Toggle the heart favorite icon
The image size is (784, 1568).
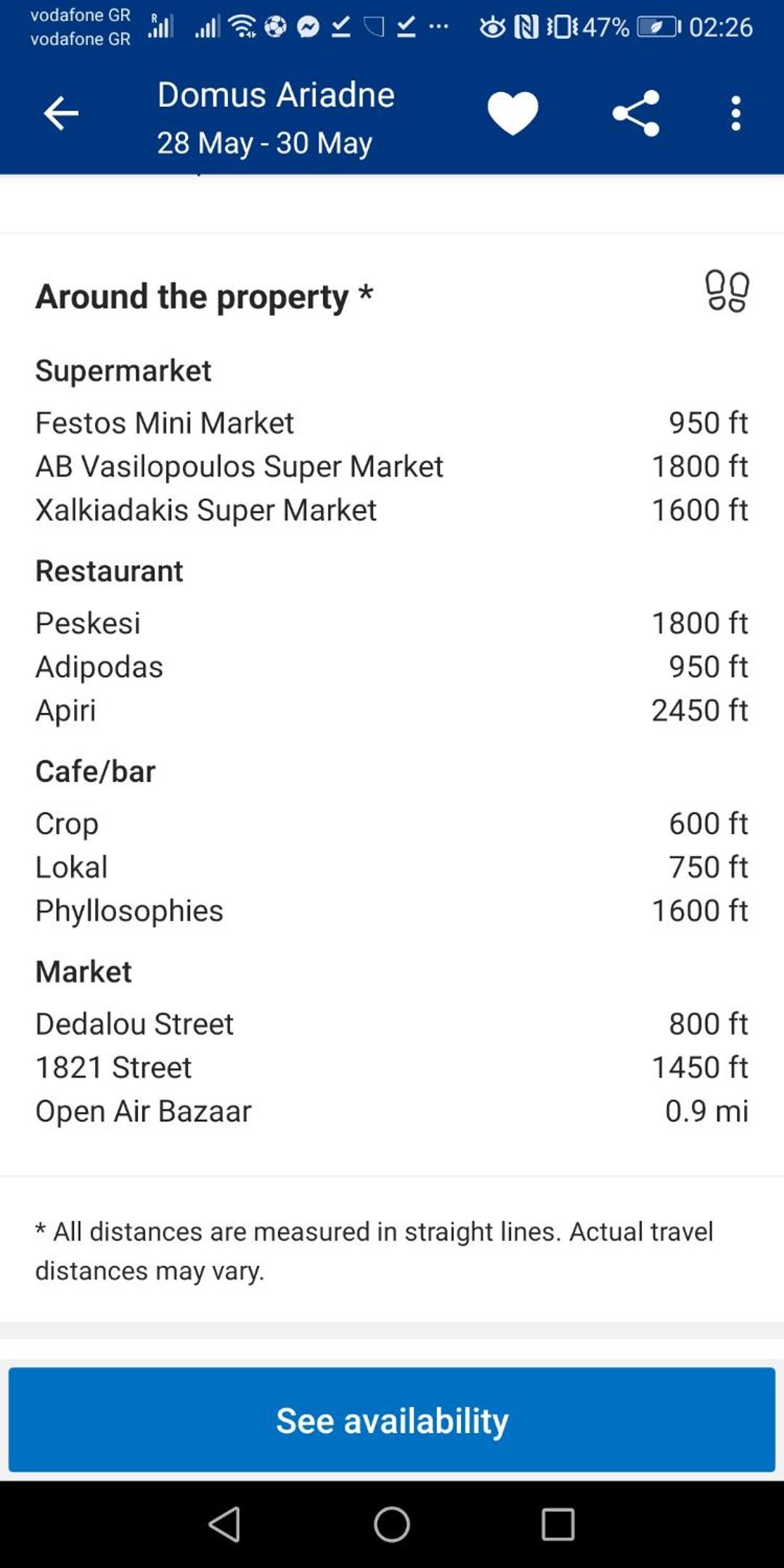(x=513, y=113)
